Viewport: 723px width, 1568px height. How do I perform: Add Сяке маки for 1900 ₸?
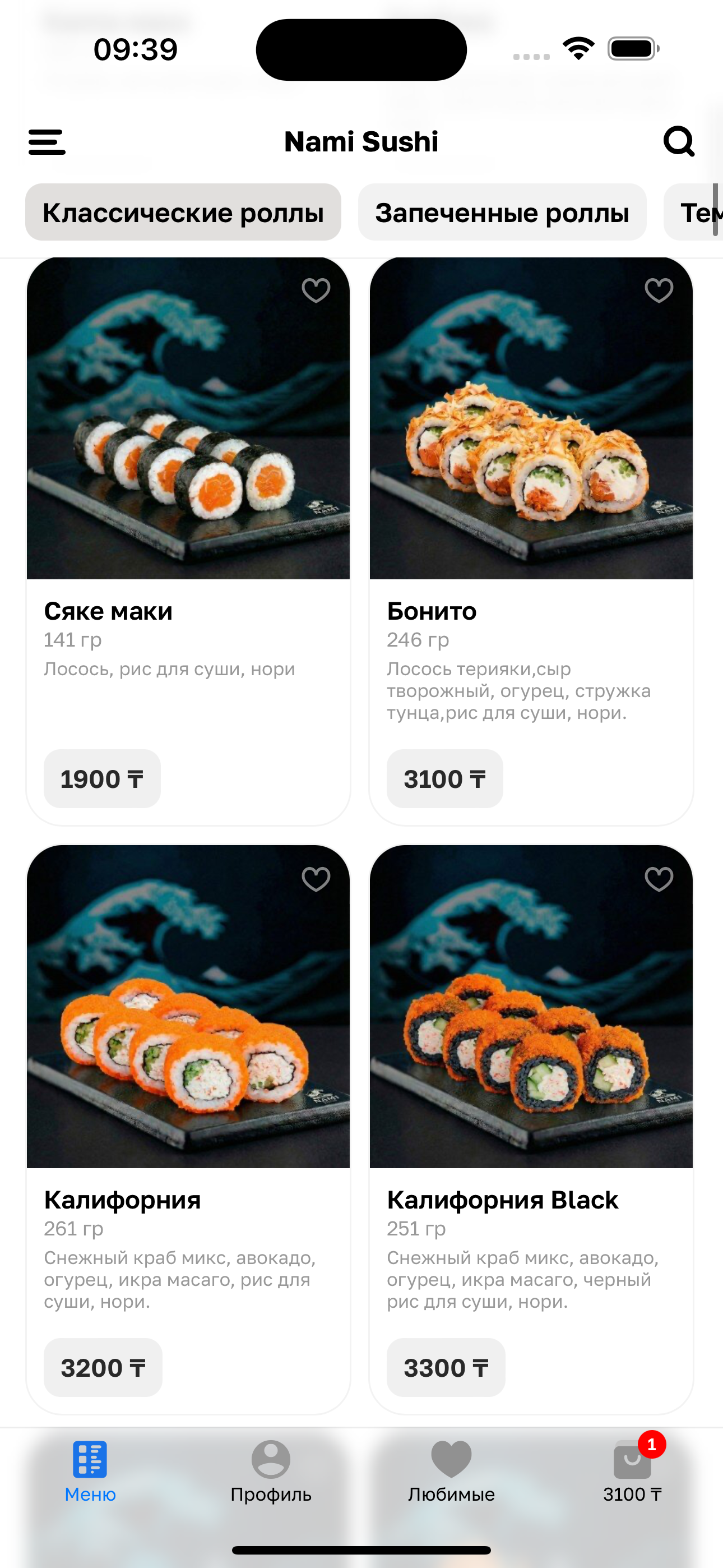[101, 779]
